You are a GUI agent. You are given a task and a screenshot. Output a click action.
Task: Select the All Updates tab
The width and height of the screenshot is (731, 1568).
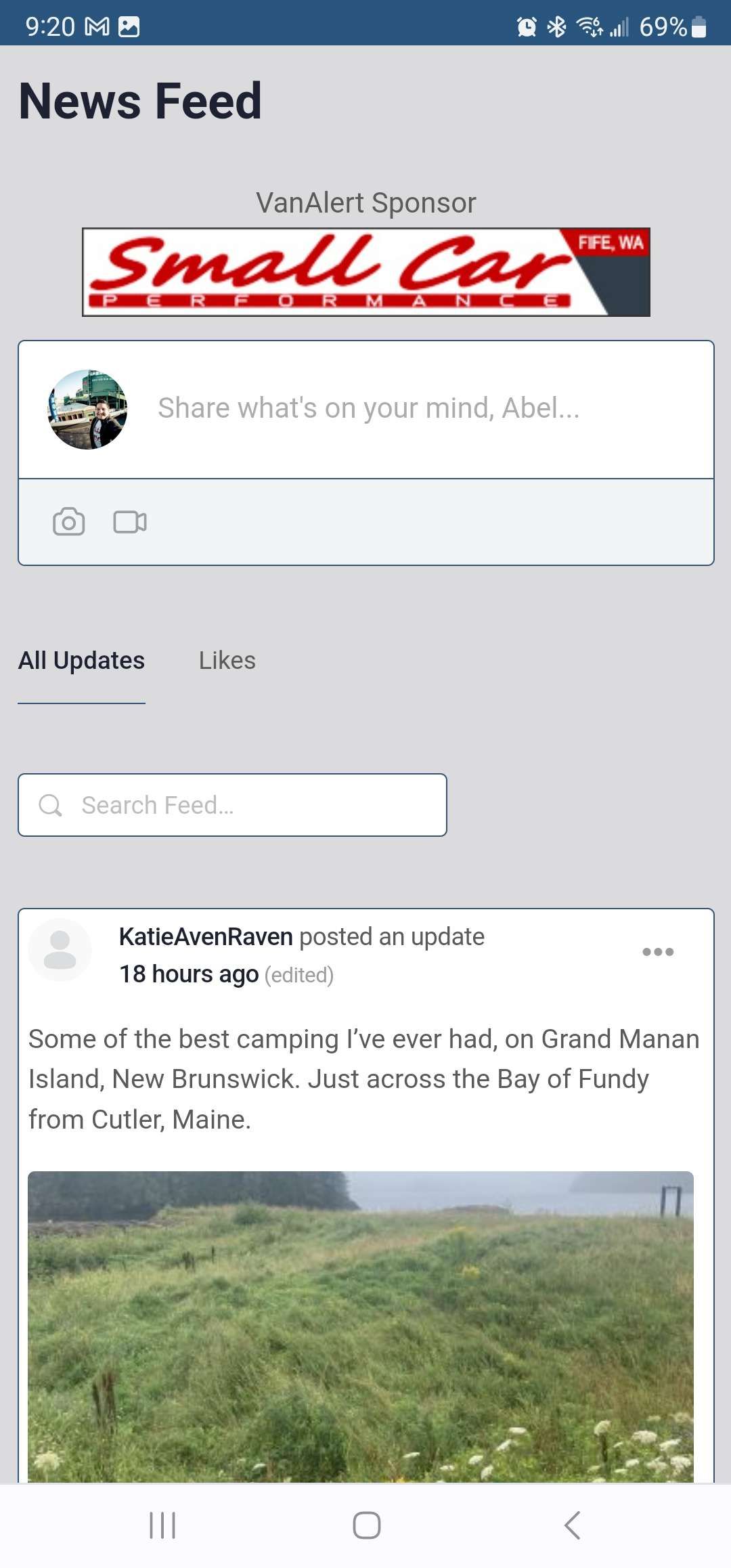coord(81,661)
